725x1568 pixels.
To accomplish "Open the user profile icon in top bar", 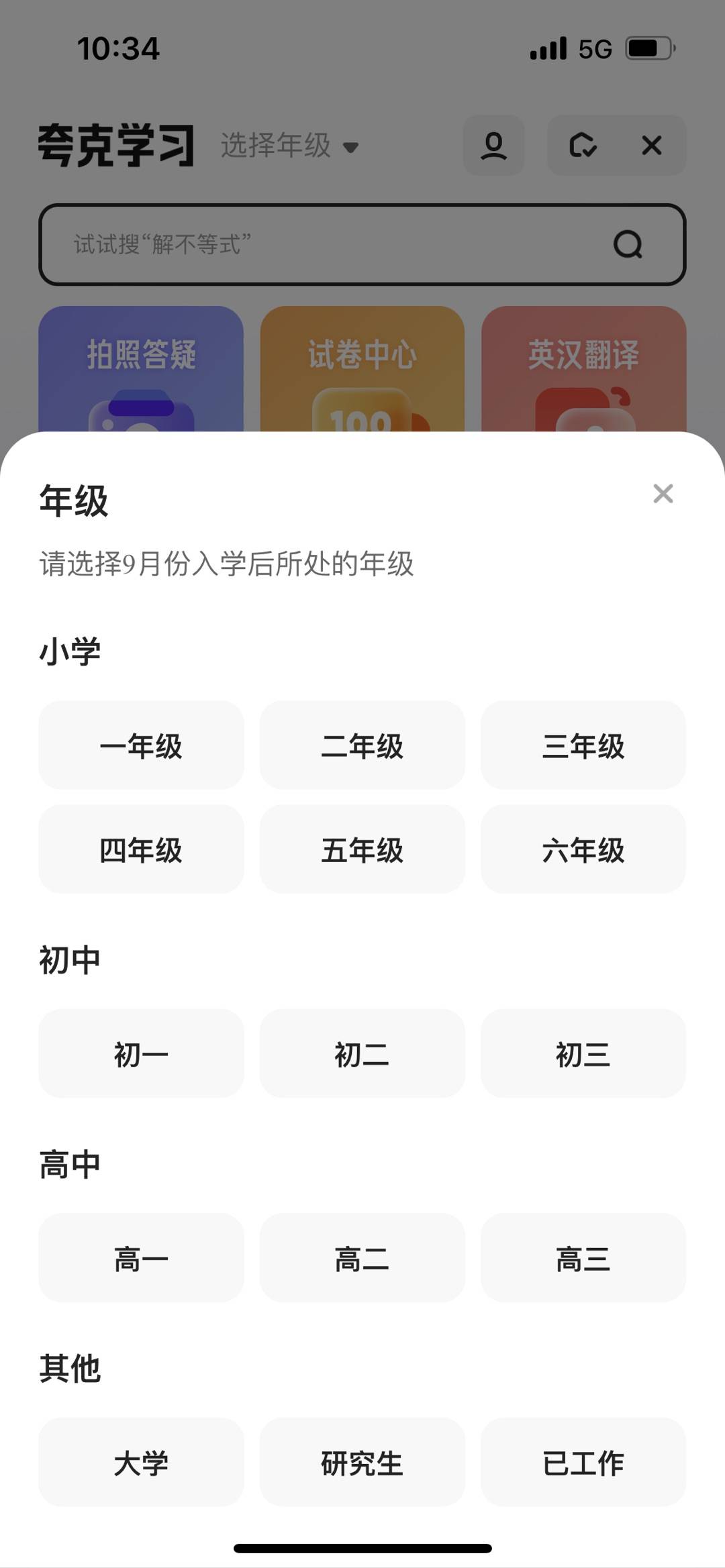I will pyautogui.click(x=494, y=146).
